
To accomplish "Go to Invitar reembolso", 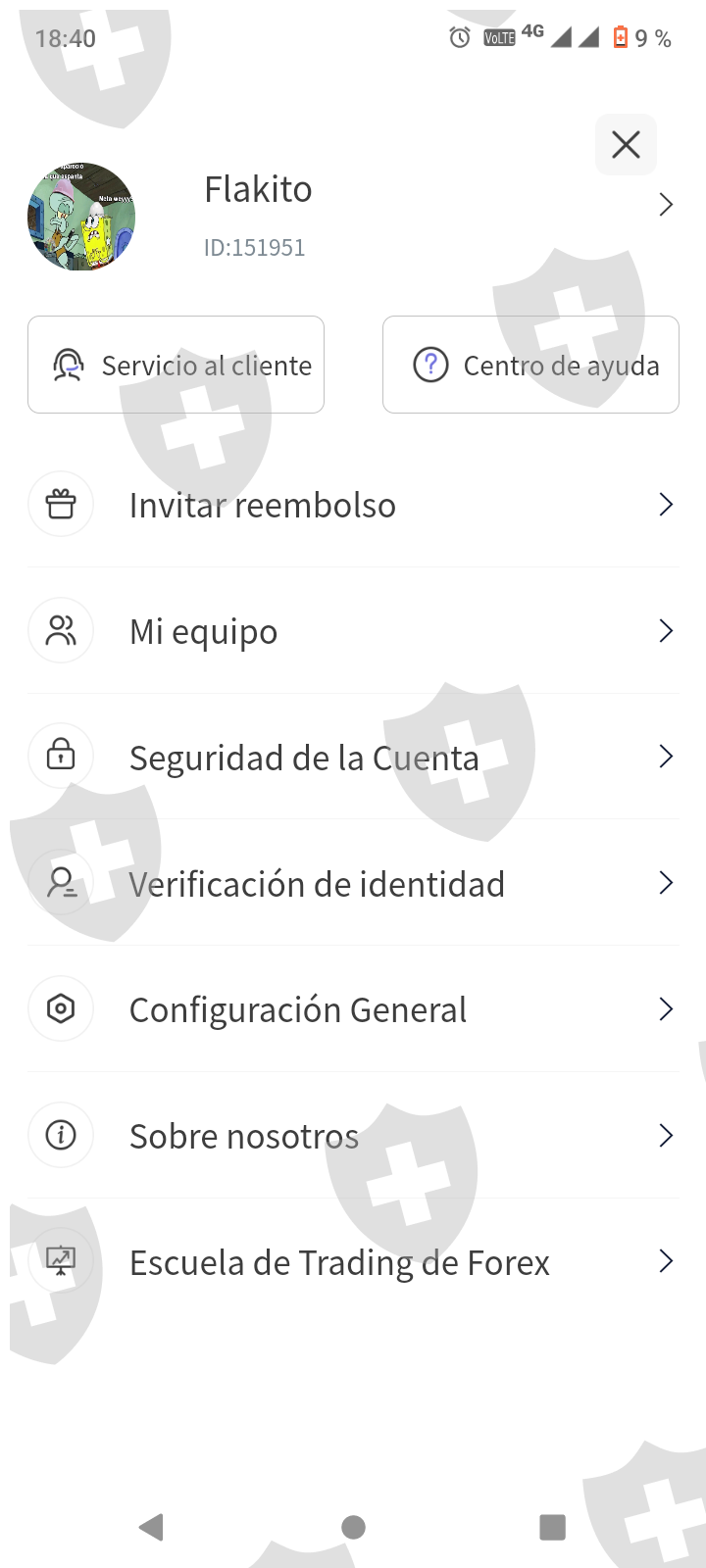I will click(353, 505).
